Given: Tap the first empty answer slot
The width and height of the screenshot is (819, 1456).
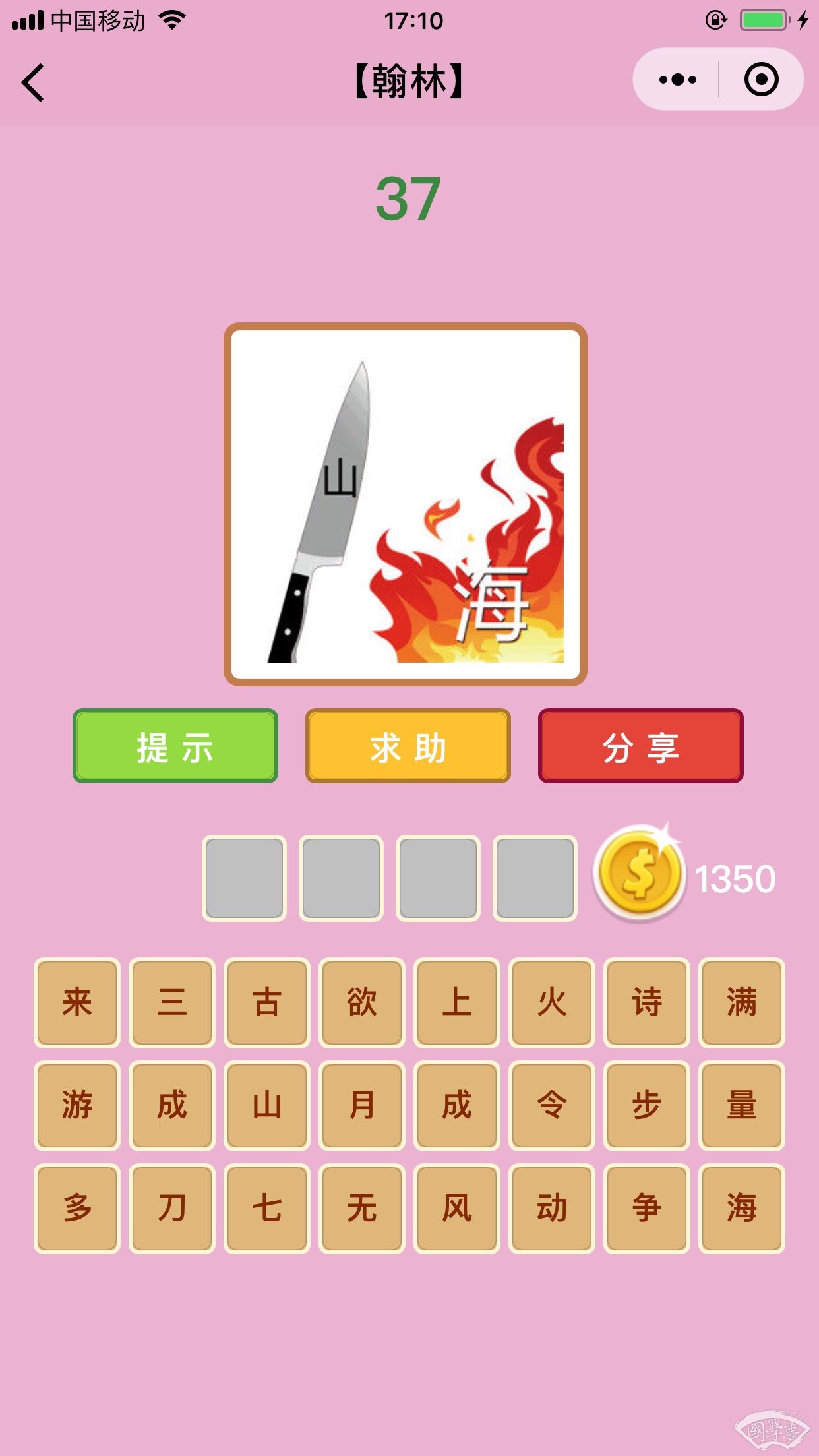Looking at the screenshot, I should click(x=244, y=878).
